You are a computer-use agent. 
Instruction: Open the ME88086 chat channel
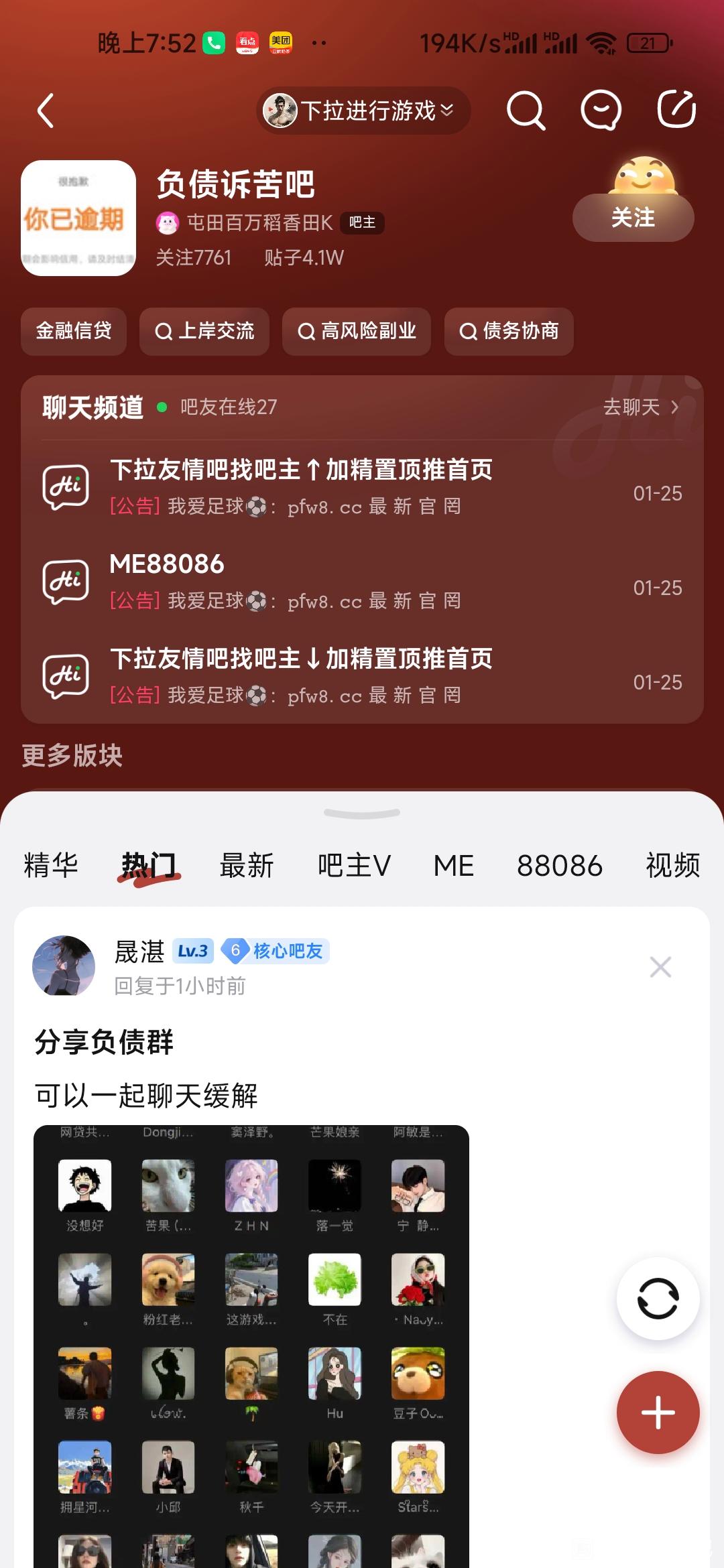click(362, 582)
